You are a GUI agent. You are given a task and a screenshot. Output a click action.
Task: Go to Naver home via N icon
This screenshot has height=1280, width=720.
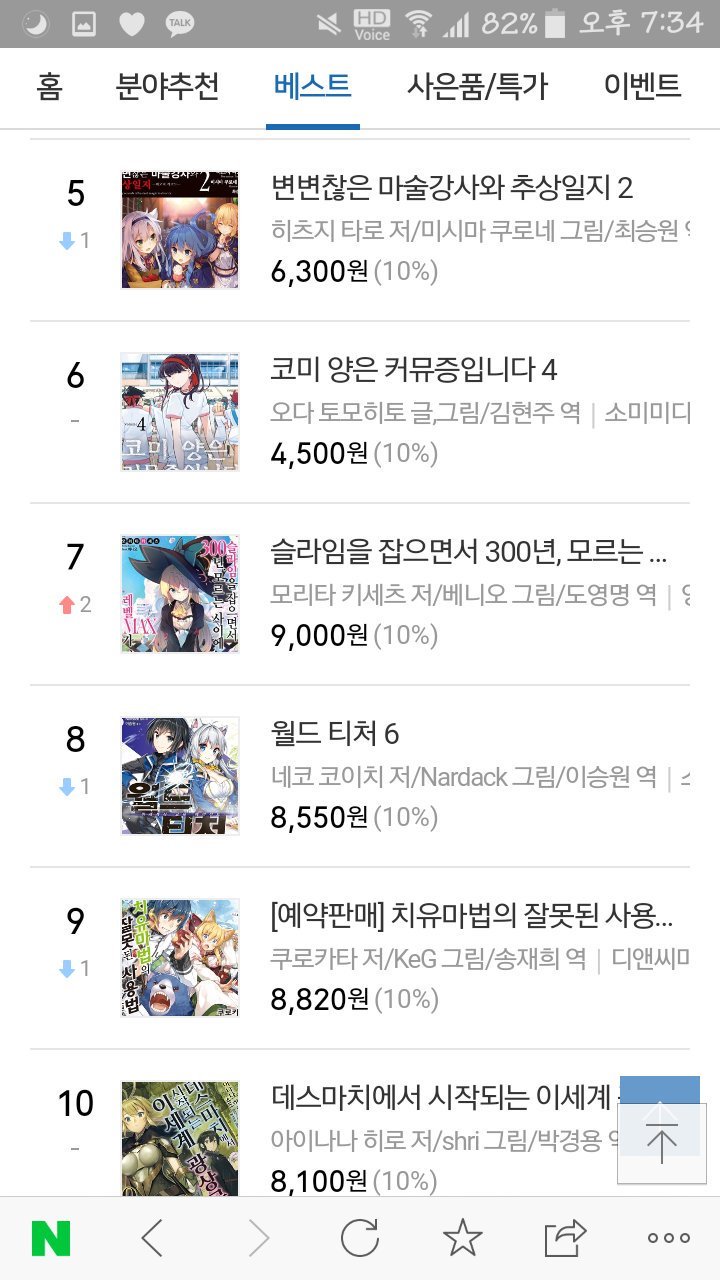click(x=51, y=1239)
